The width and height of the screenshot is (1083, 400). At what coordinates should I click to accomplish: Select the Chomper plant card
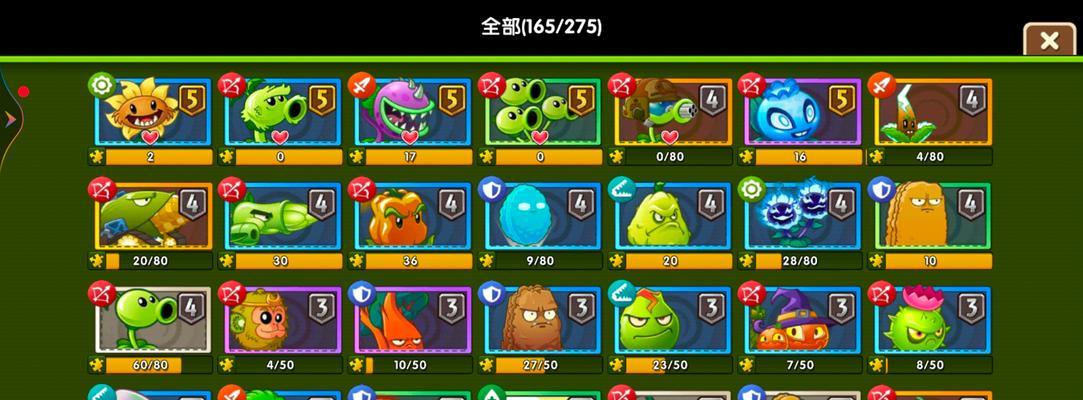click(x=412, y=112)
